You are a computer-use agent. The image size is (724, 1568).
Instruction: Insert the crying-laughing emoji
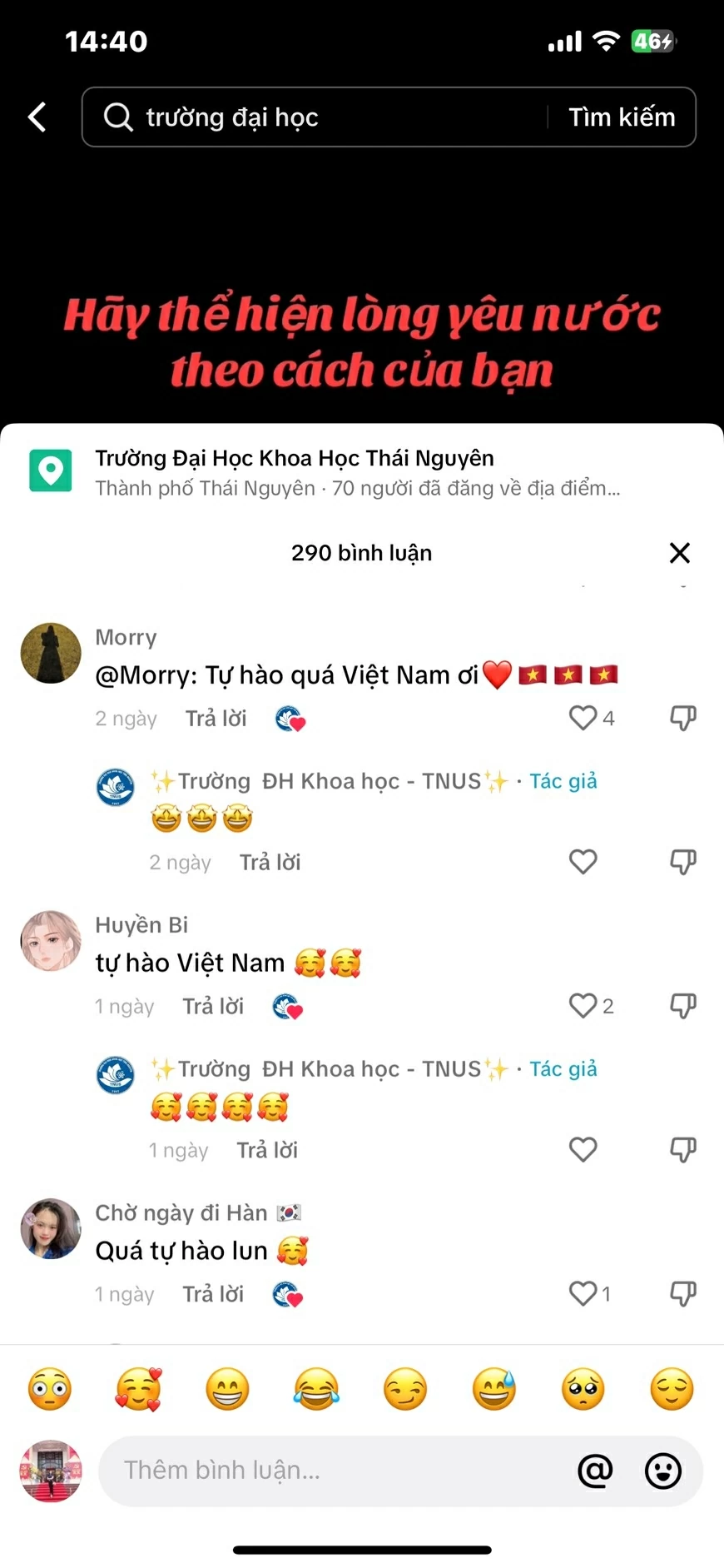pyautogui.click(x=316, y=1389)
